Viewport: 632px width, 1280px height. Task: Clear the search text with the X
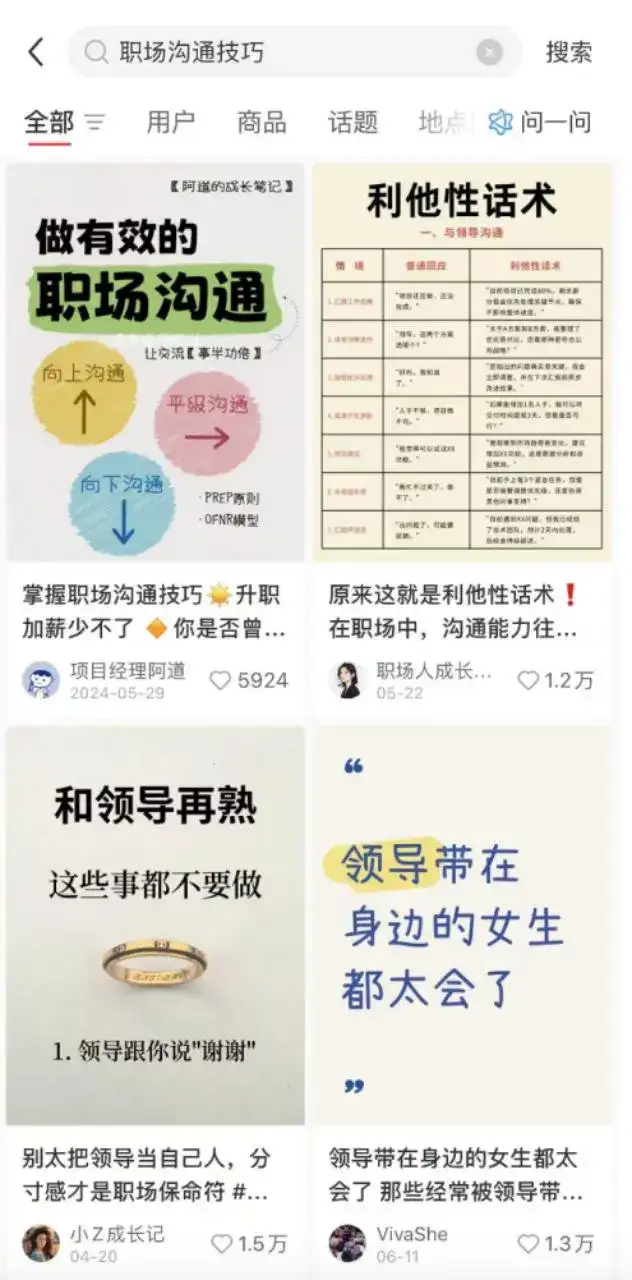[489, 52]
